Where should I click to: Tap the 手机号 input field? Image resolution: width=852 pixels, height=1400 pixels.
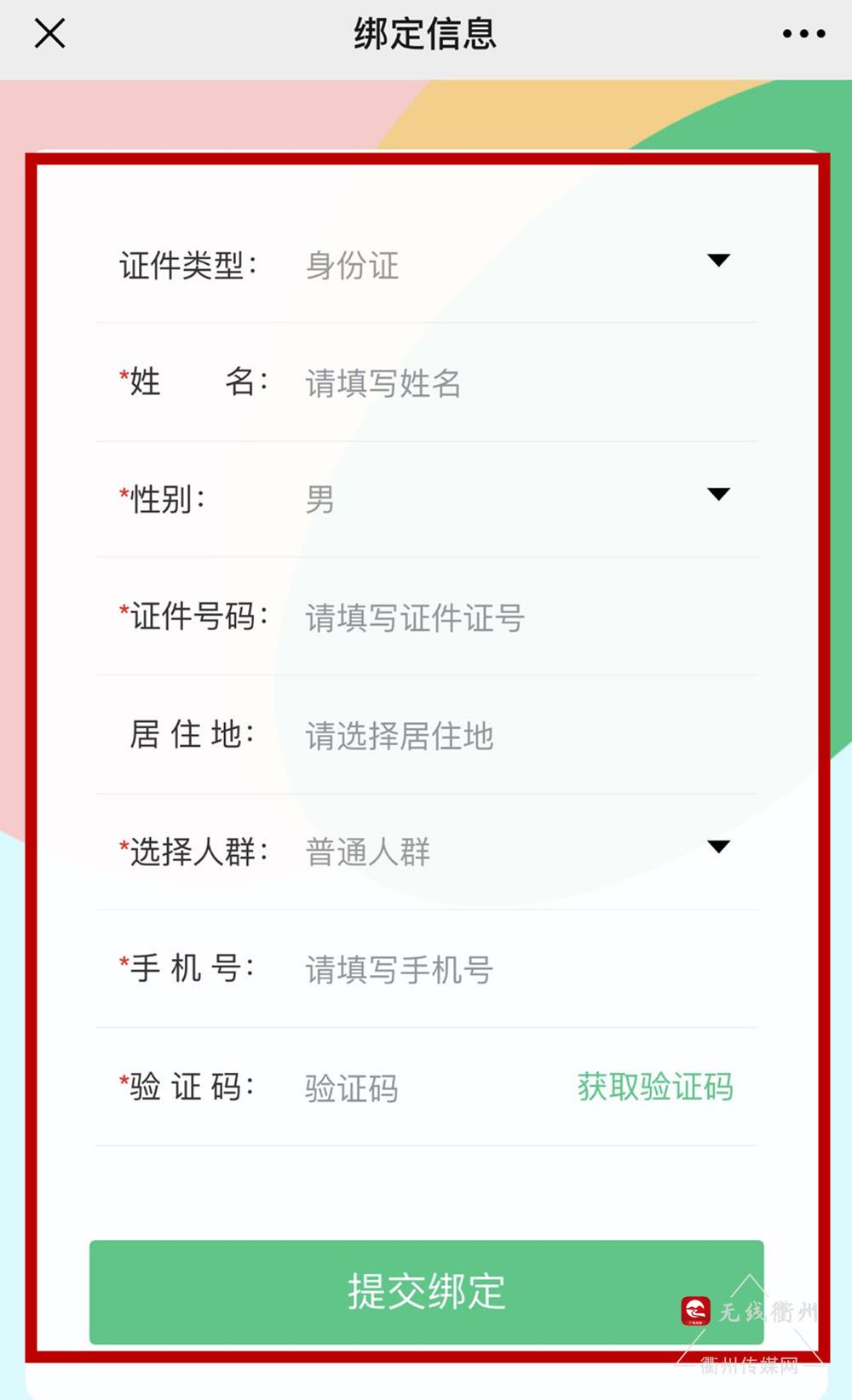pos(511,969)
